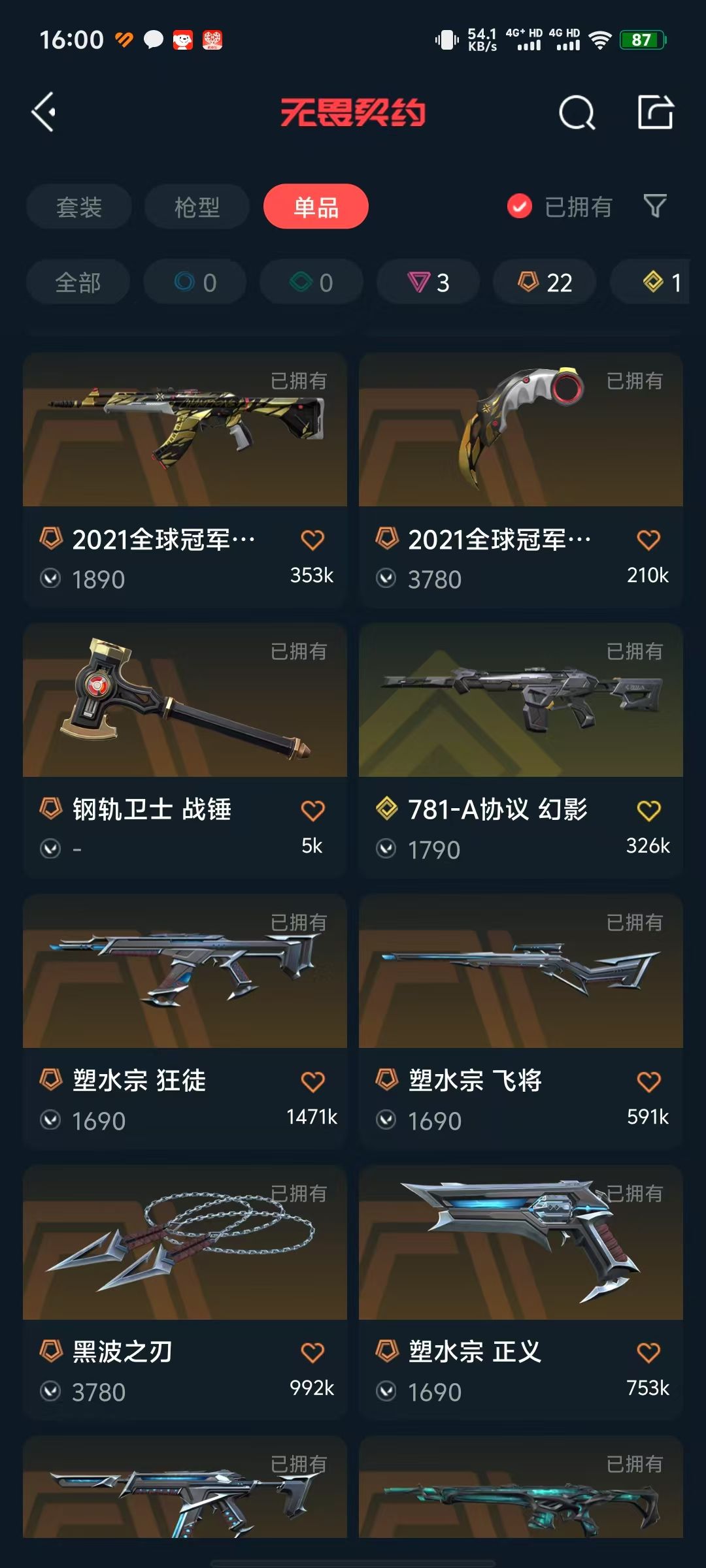
Task: Share this page via the share icon
Action: (x=656, y=112)
